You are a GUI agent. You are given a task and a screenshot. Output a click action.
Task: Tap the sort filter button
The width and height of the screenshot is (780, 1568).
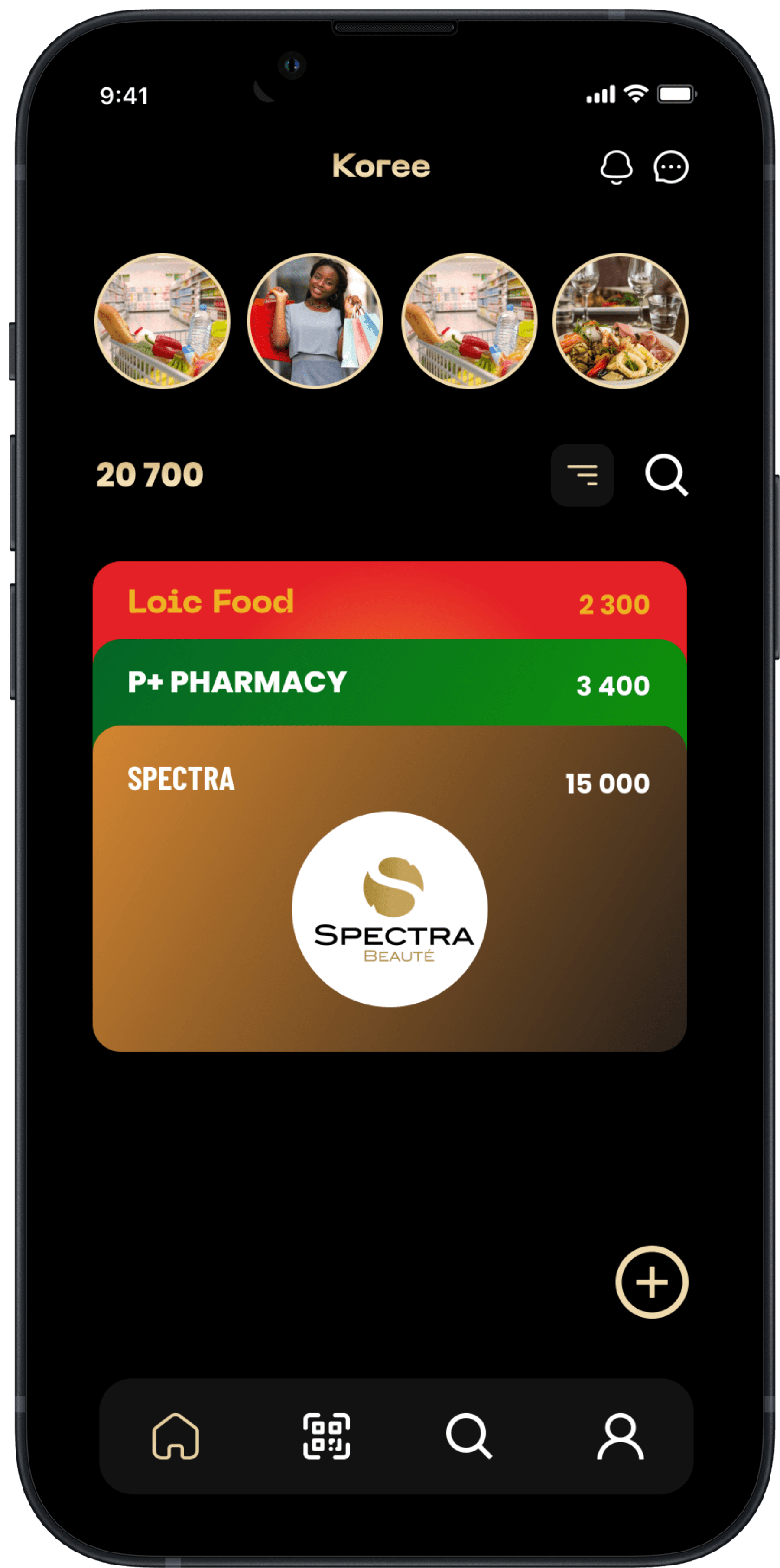click(x=582, y=475)
